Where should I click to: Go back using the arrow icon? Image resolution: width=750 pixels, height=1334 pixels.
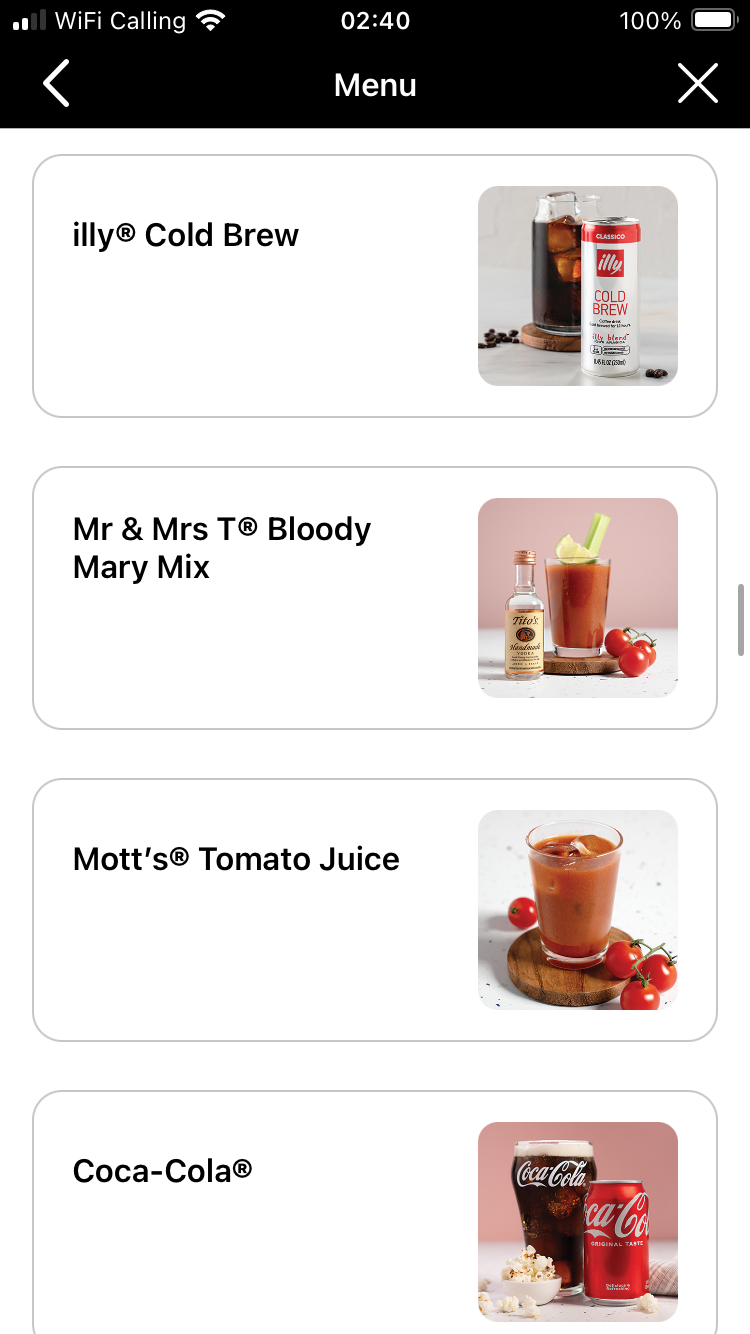click(x=57, y=84)
